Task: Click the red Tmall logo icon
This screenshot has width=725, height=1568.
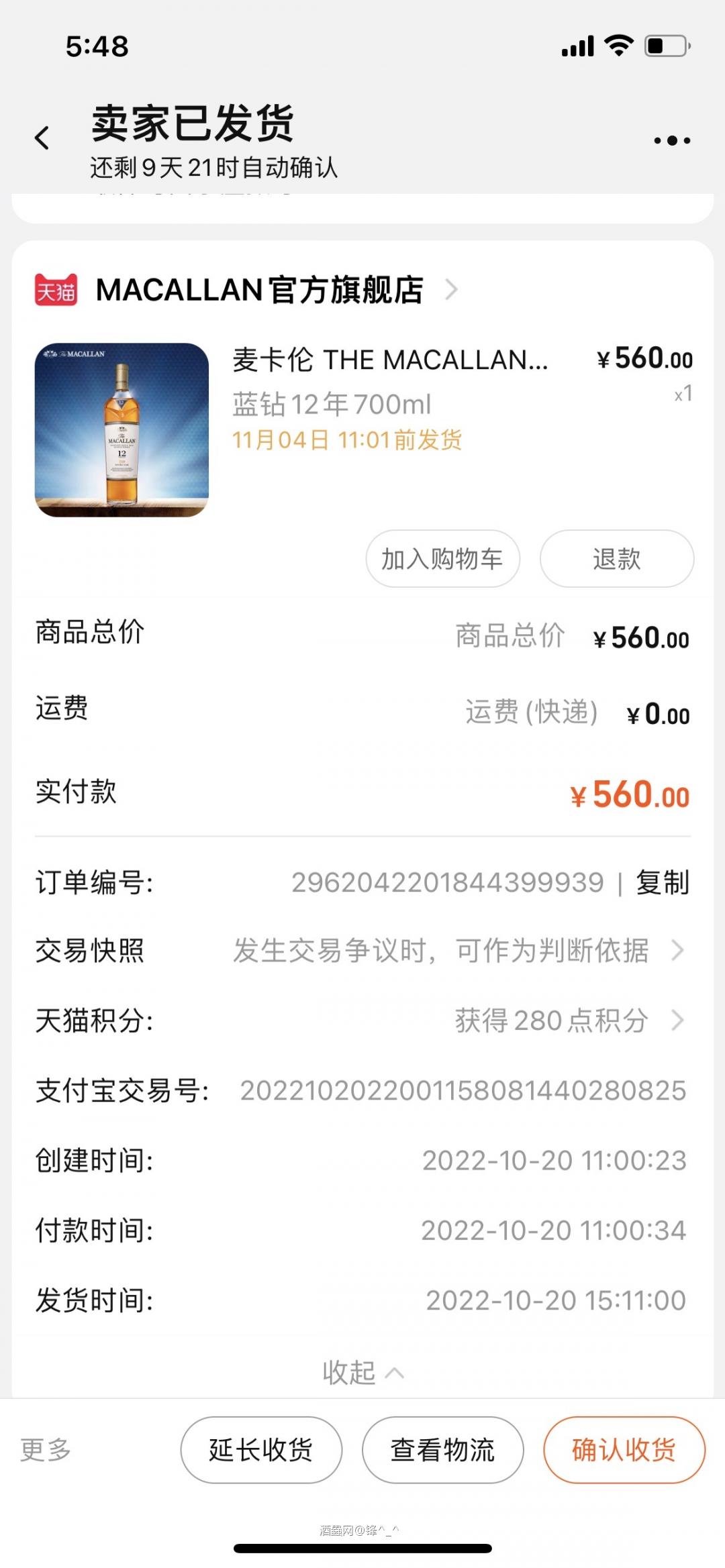Action: click(x=56, y=289)
